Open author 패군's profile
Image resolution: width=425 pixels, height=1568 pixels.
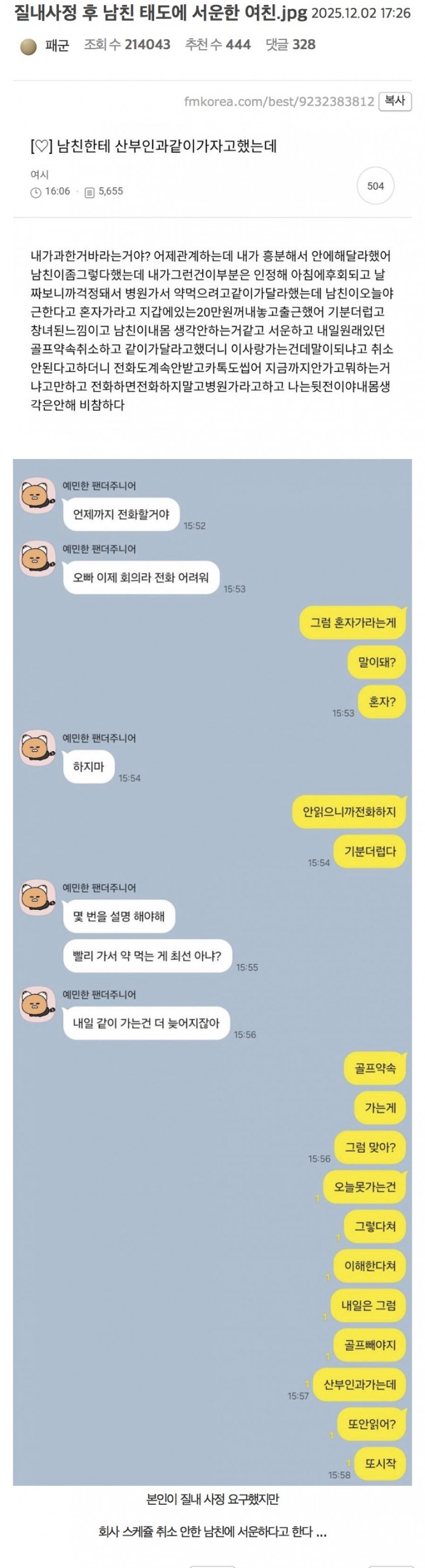[x=56, y=46]
